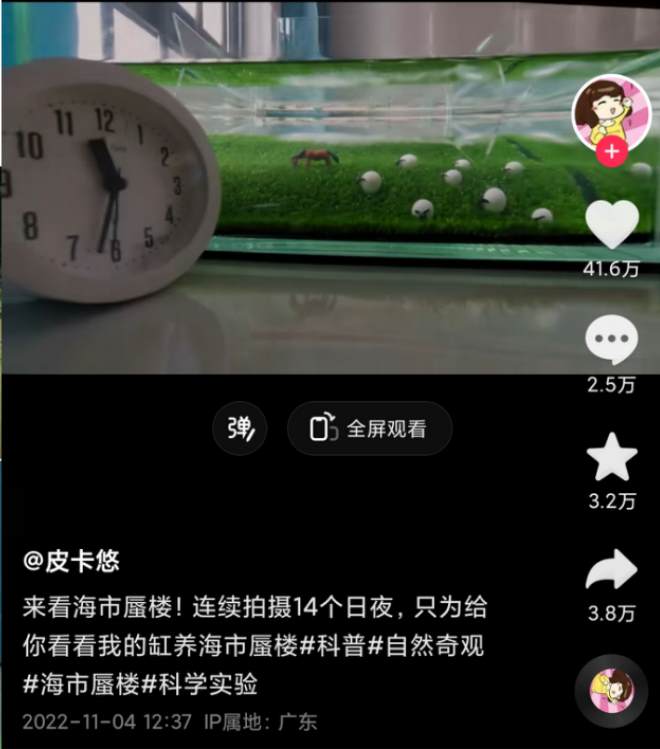
Task: Open the @皮卡悠 username
Action: click(x=72, y=562)
